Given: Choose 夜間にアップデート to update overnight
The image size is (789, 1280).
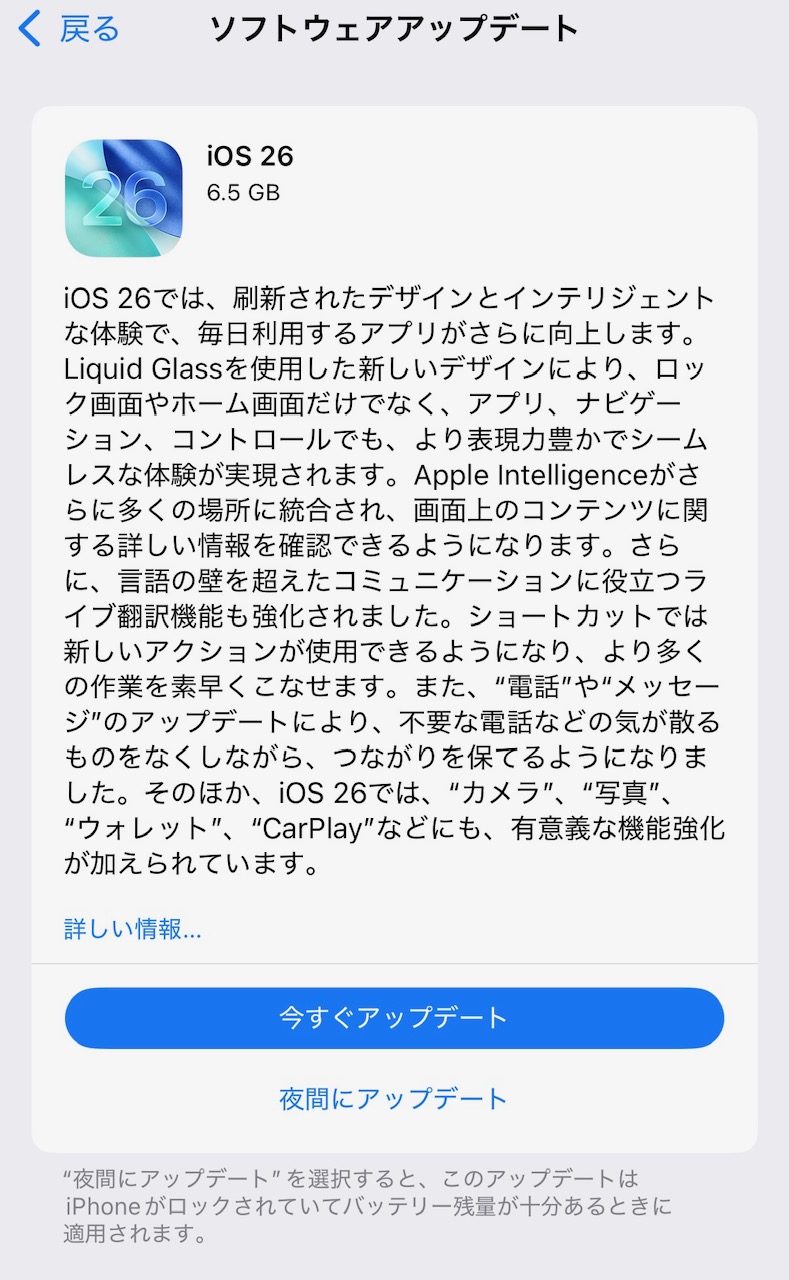Looking at the screenshot, I should (x=394, y=1099).
